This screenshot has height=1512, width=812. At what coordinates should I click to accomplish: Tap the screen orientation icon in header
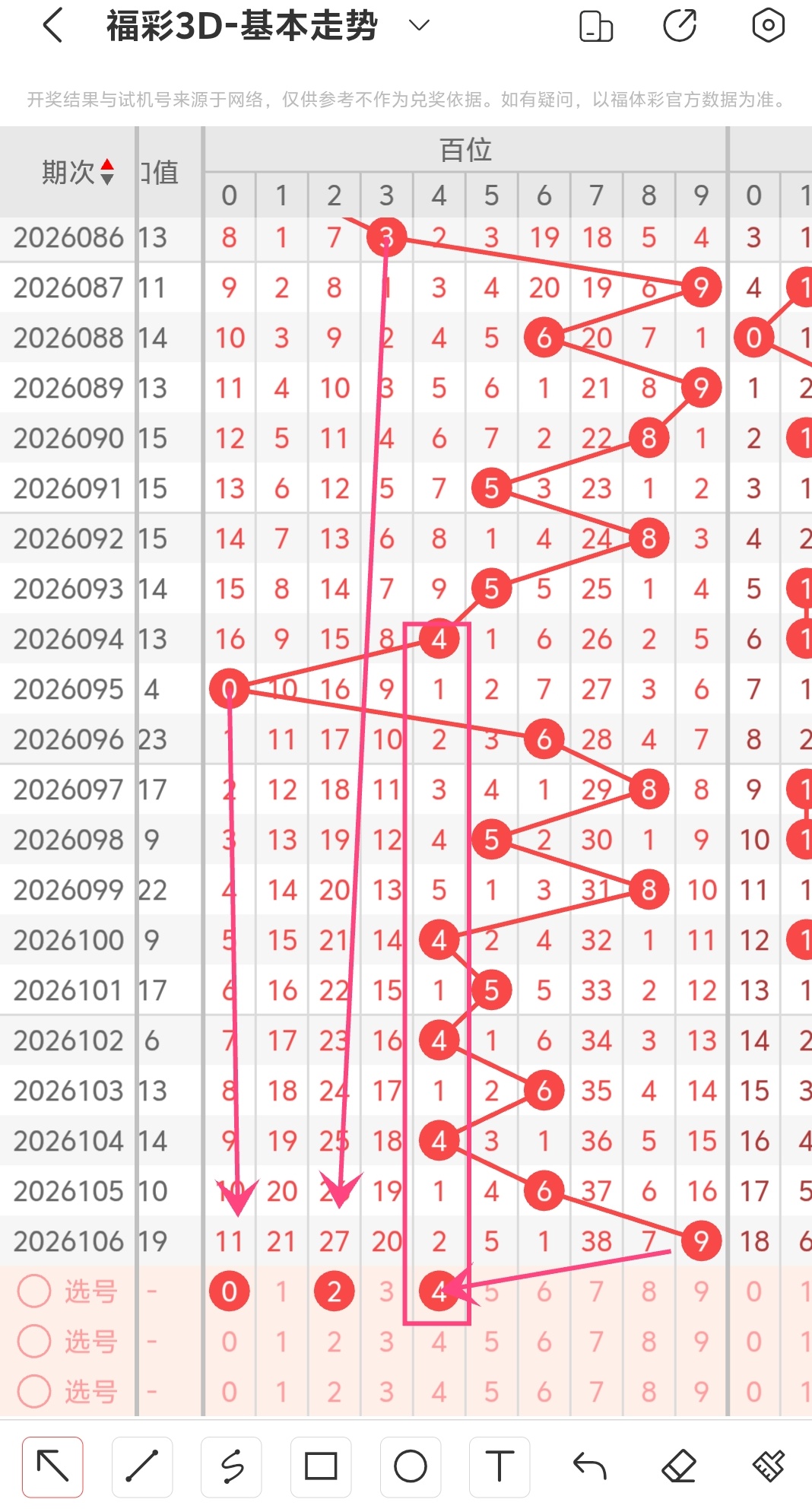coord(596,26)
